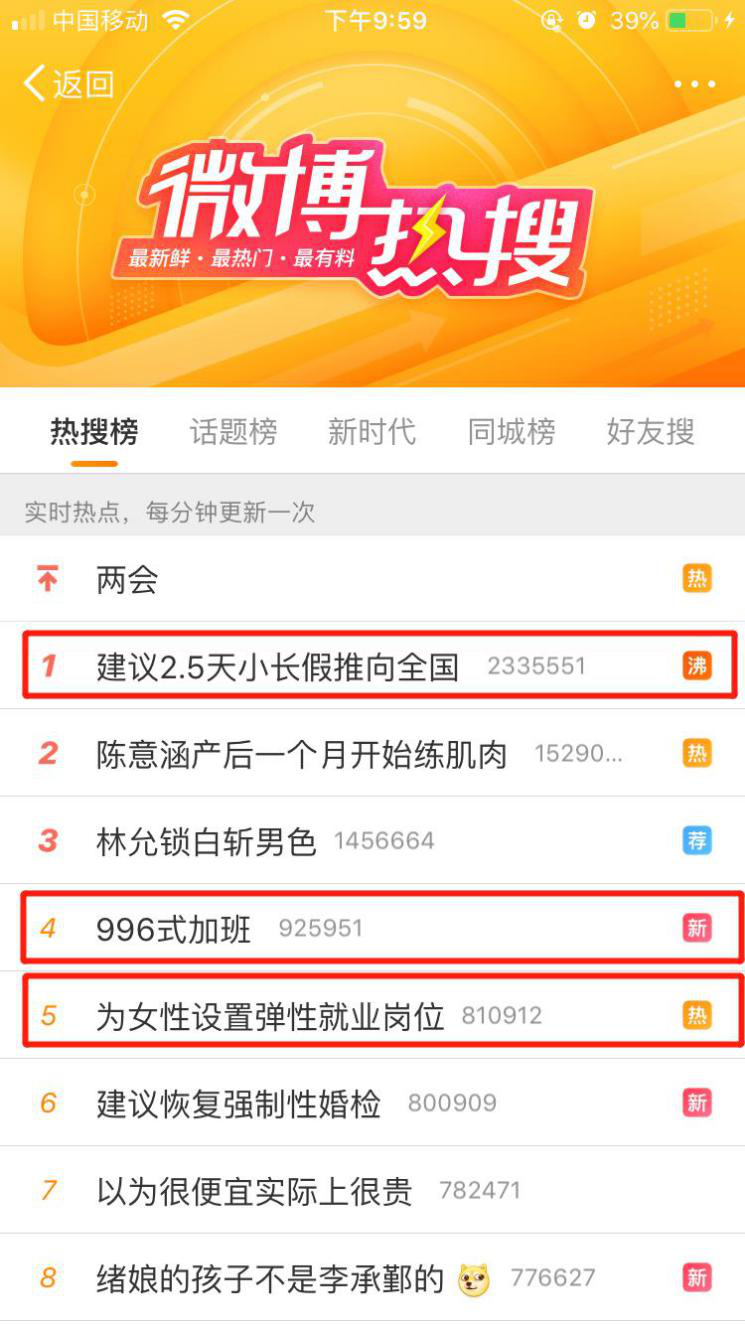This screenshot has width=745, height=1325.
Task: Open 为女性设置弹性就业岗位 topic
Action: (270, 1016)
